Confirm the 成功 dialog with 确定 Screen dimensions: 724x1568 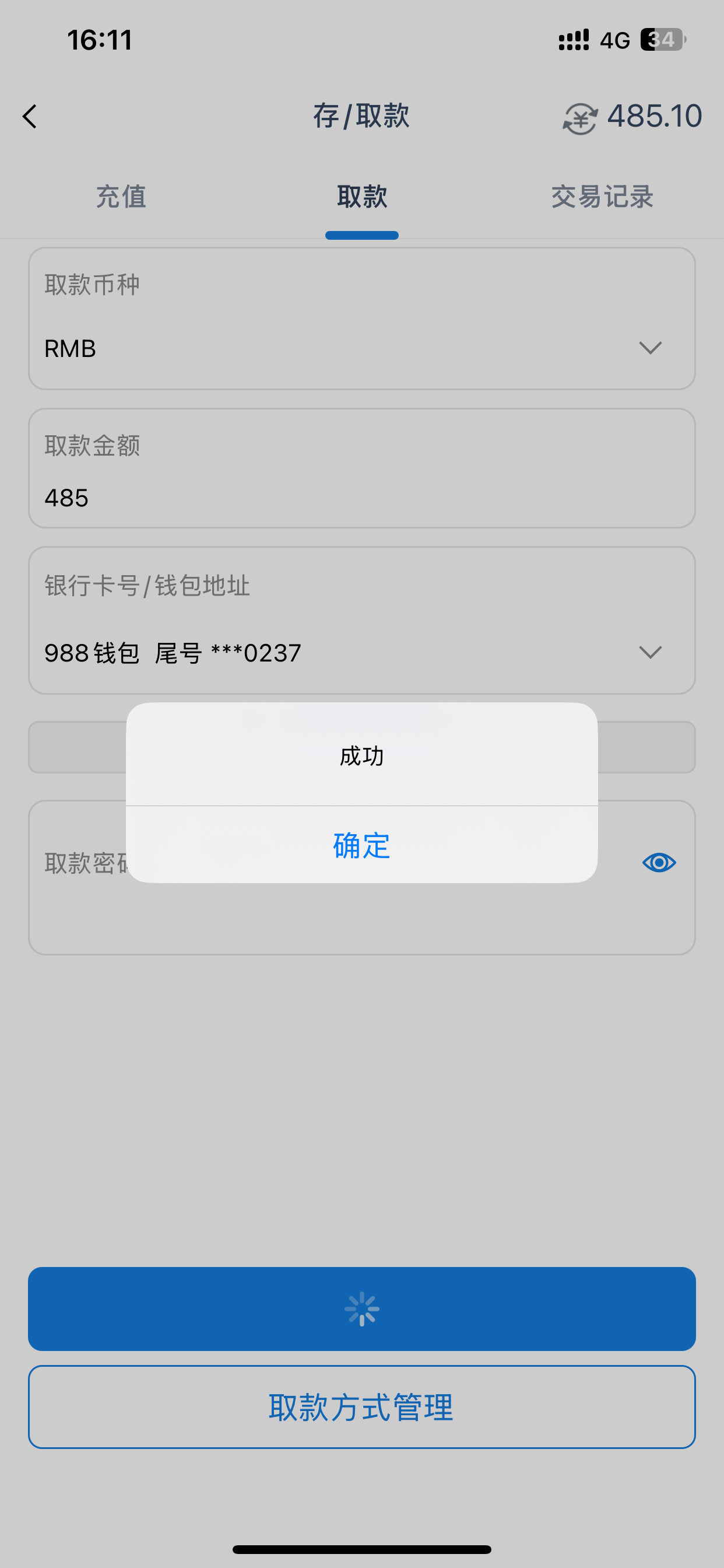click(x=361, y=845)
